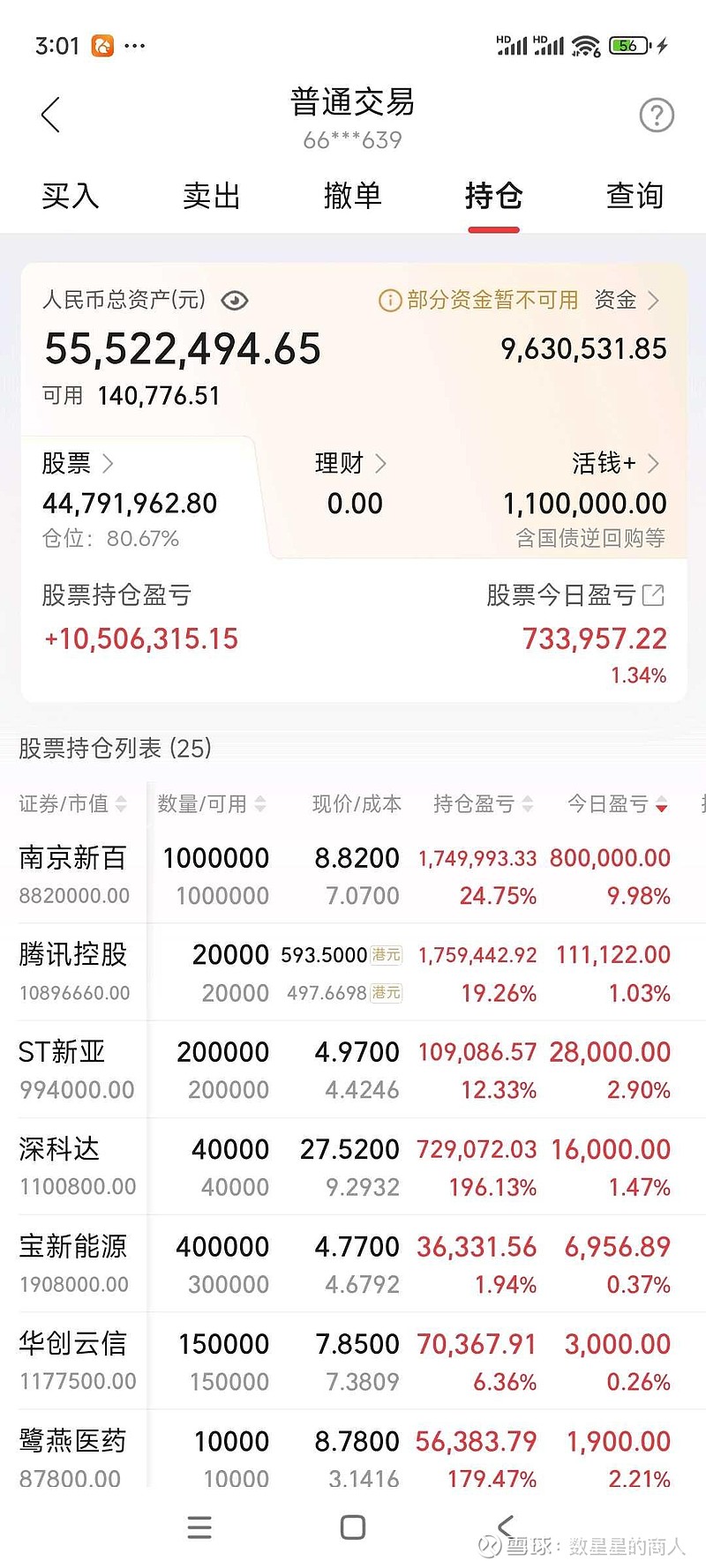Open the 股票 asset section
The width and height of the screenshot is (706, 1568).
tap(78, 463)
